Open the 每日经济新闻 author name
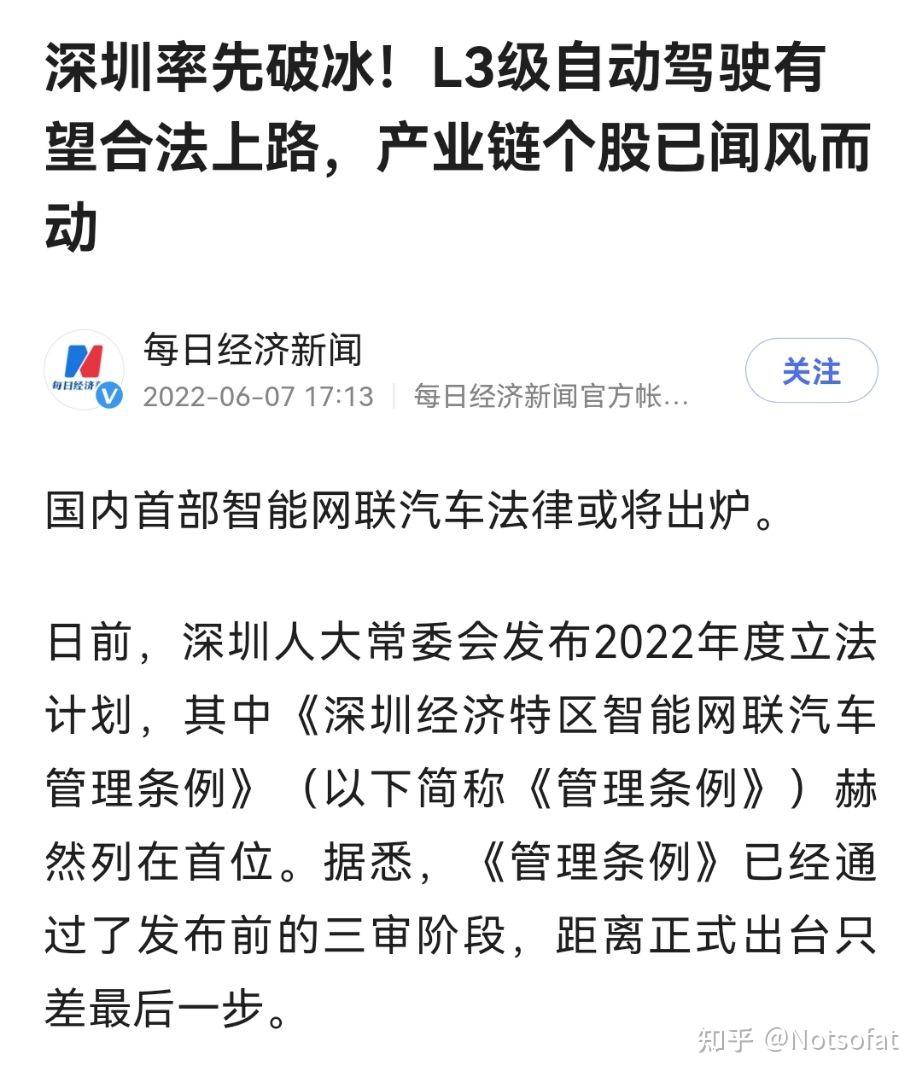 click(252, 349)
